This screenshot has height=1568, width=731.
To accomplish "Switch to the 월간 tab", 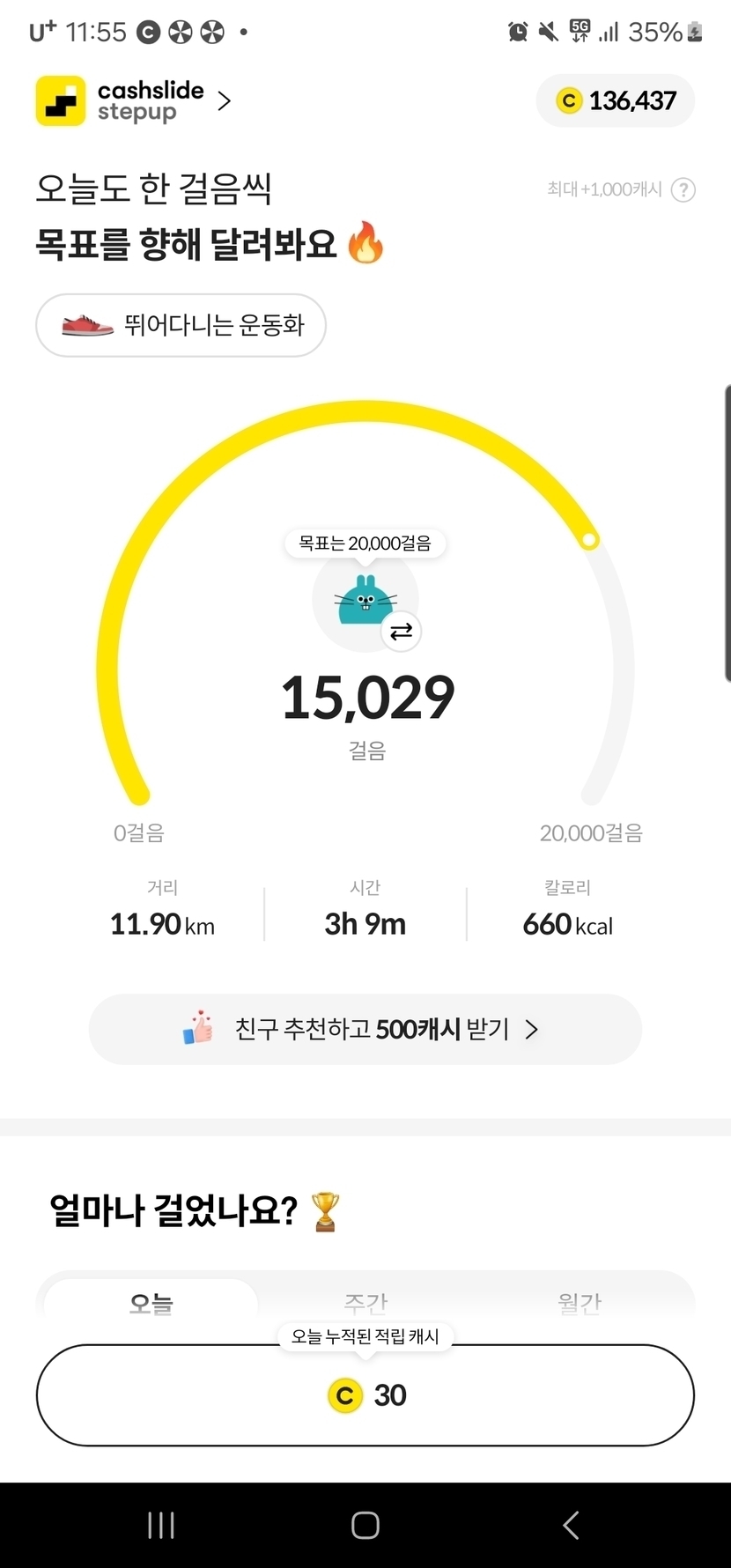I will (580, 1302).
